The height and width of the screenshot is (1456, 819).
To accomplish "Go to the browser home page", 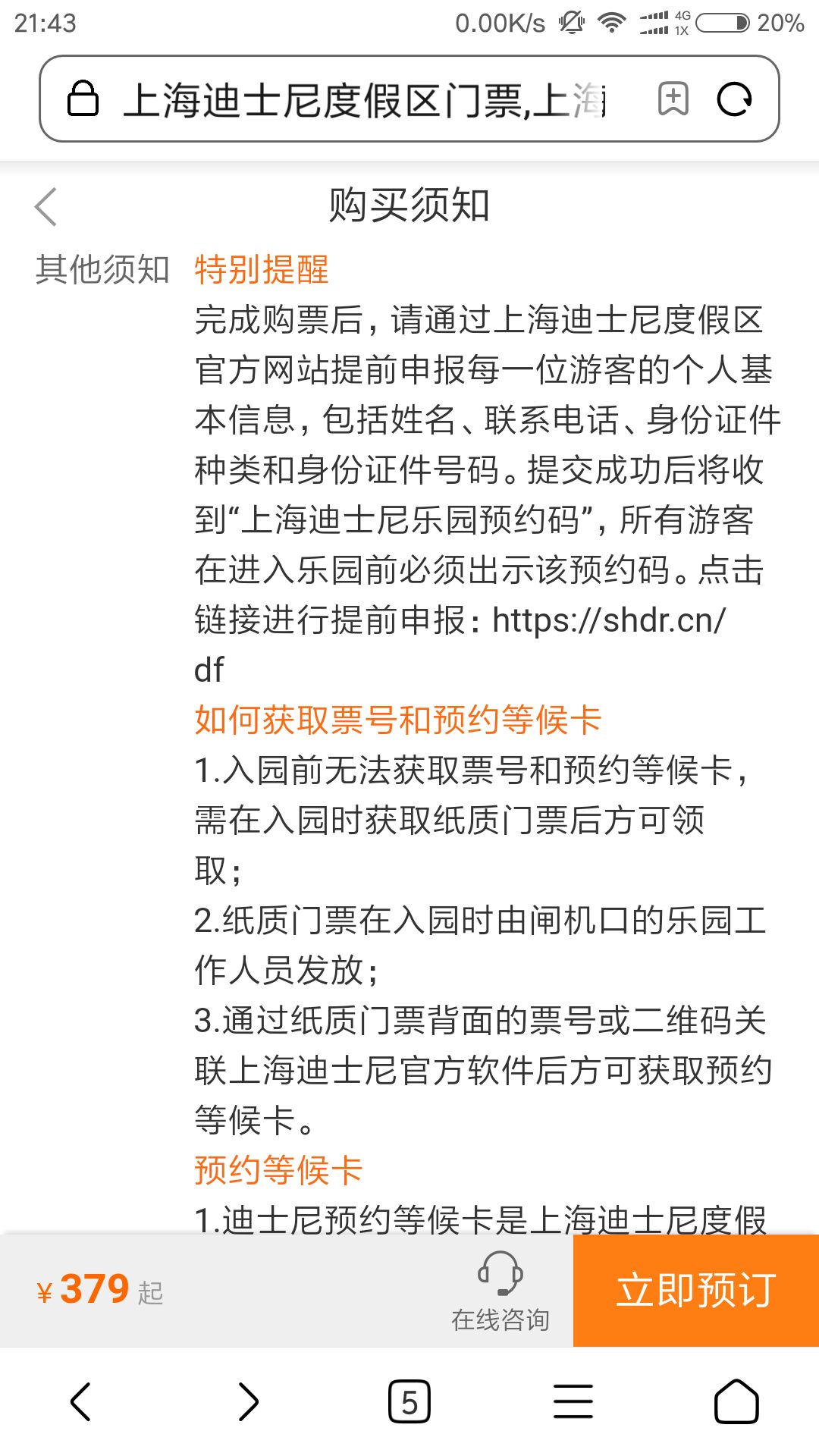I will (x=736, y=1401).
